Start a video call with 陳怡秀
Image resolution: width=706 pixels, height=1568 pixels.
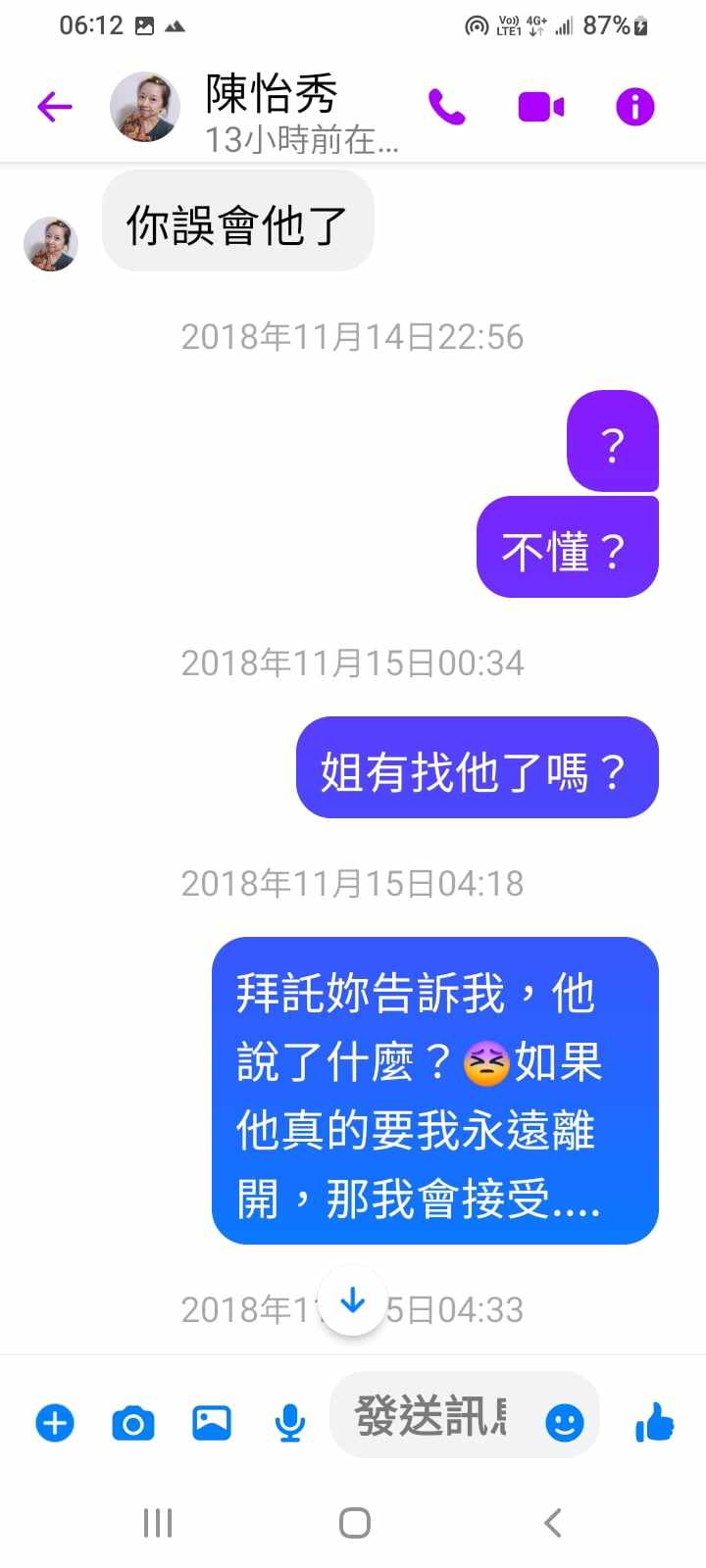[540, 107]
